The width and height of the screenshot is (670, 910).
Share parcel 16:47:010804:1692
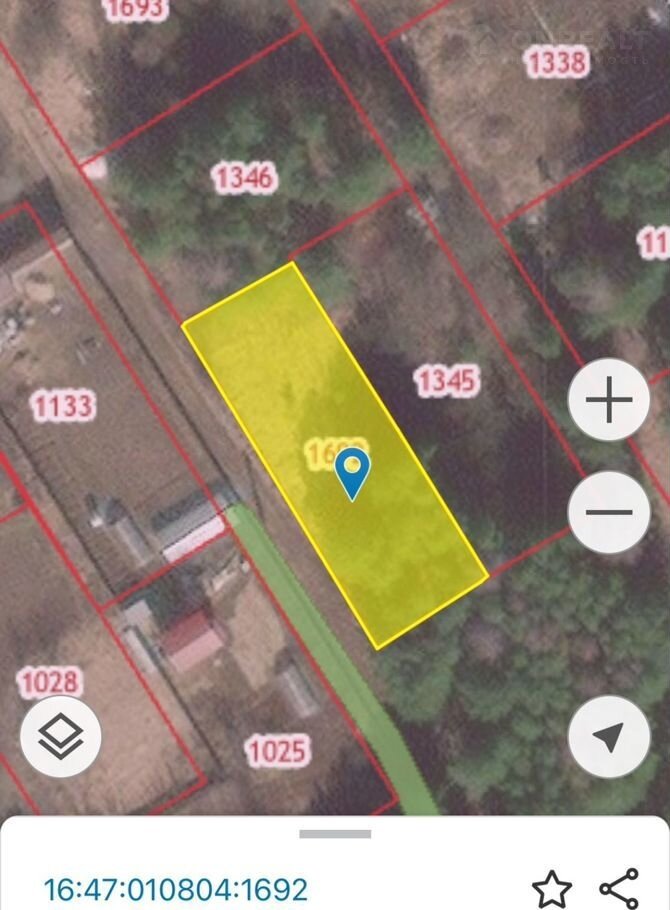(x=619, y=888)
